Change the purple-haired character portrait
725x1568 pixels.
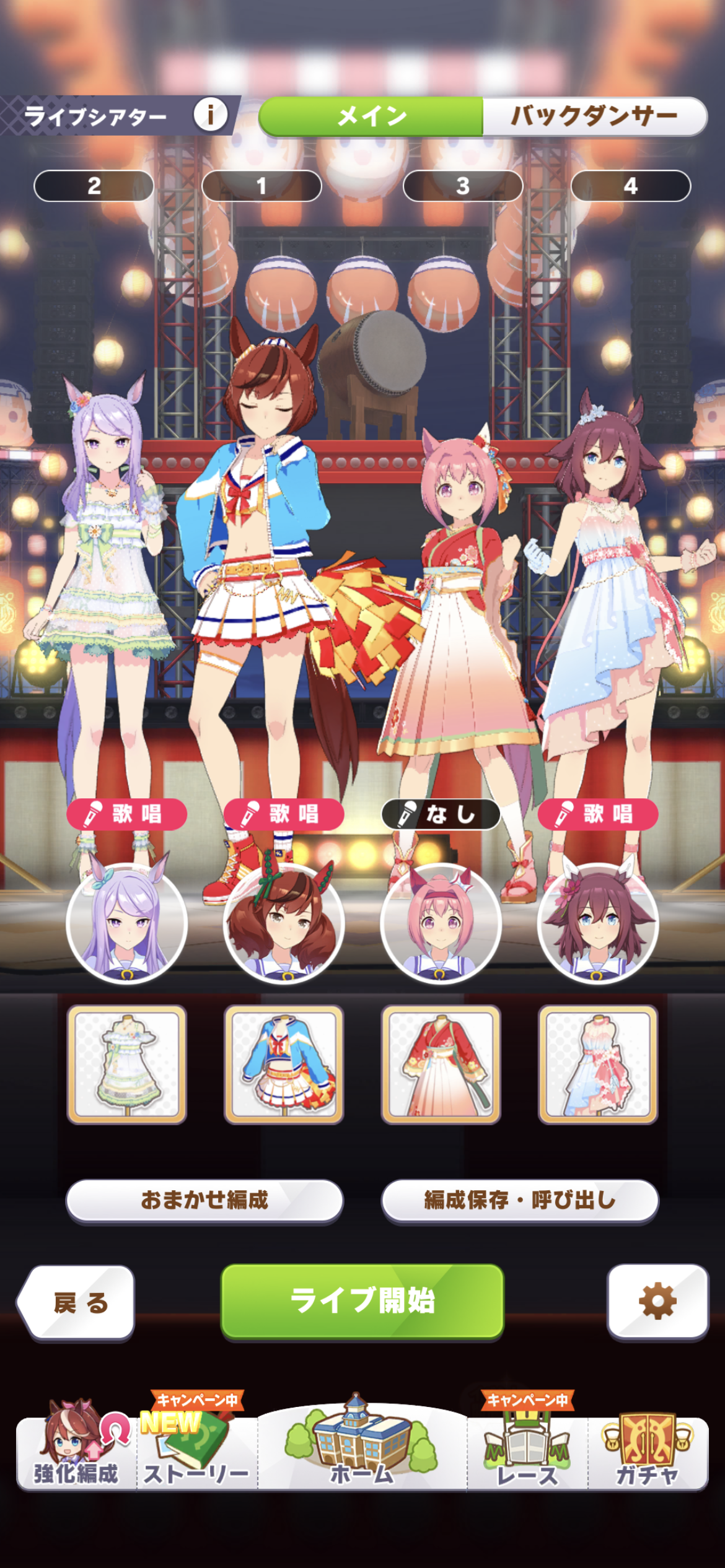[x=127, y=923]
